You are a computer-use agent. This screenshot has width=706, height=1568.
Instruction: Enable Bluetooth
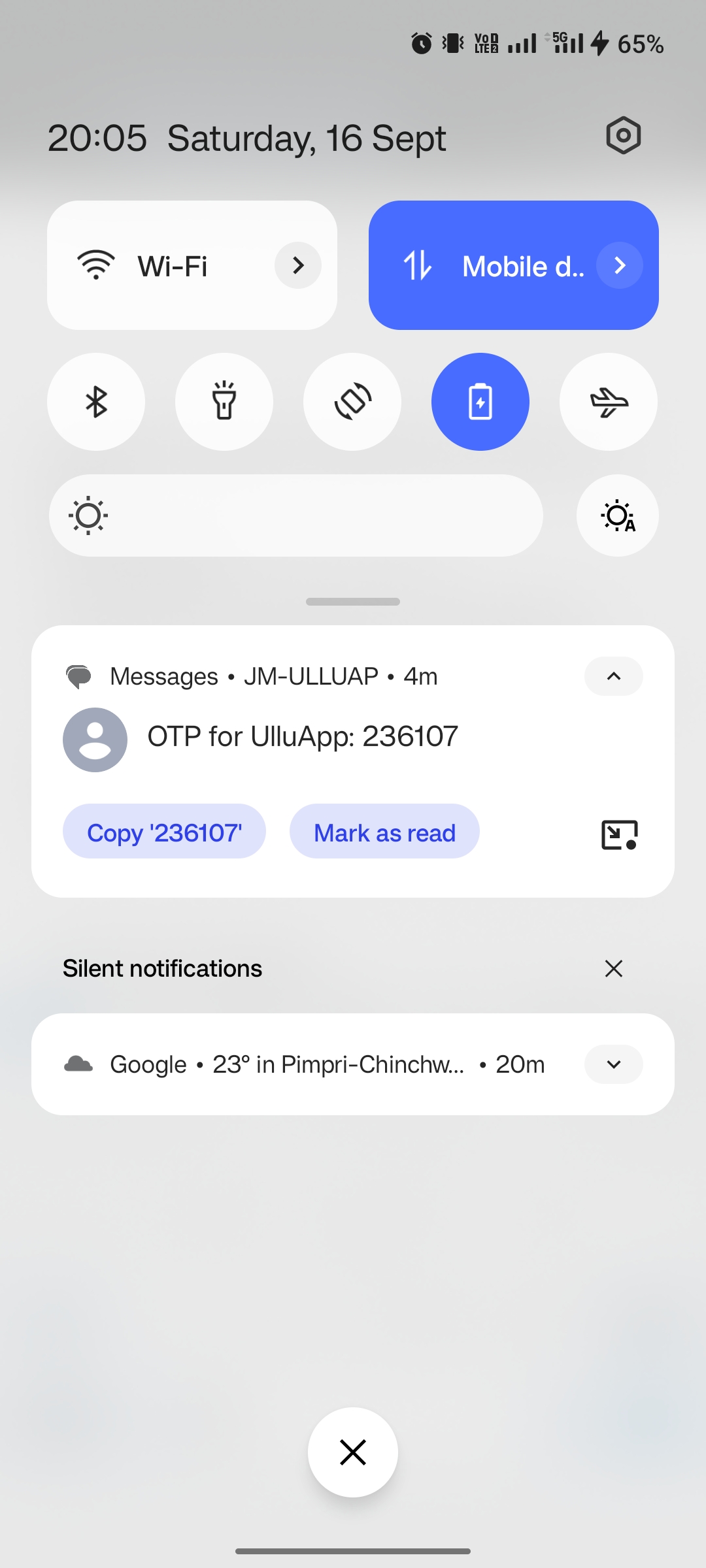point(96,402)
